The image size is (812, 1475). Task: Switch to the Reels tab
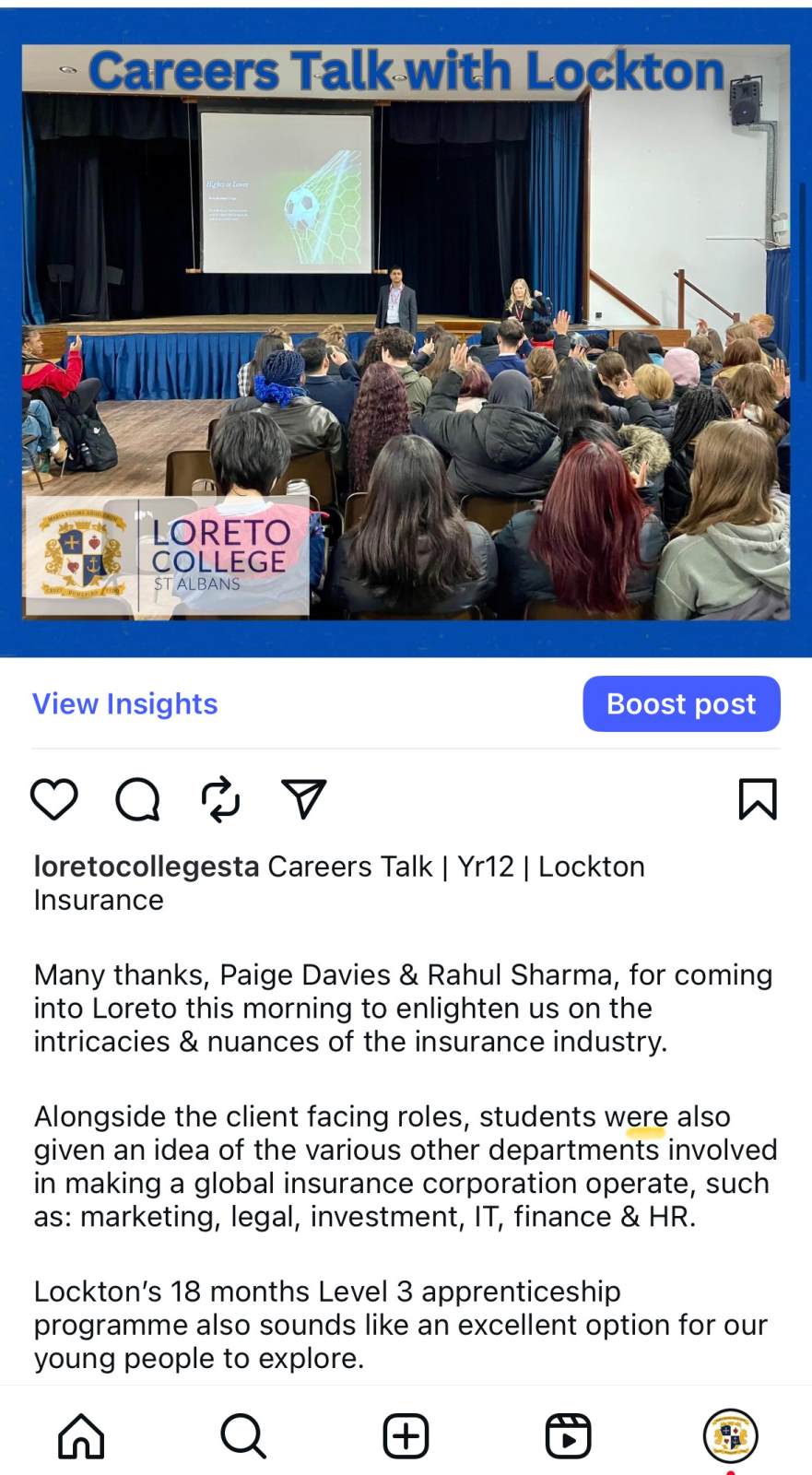pyautogui.click(x=568, y=1435)
